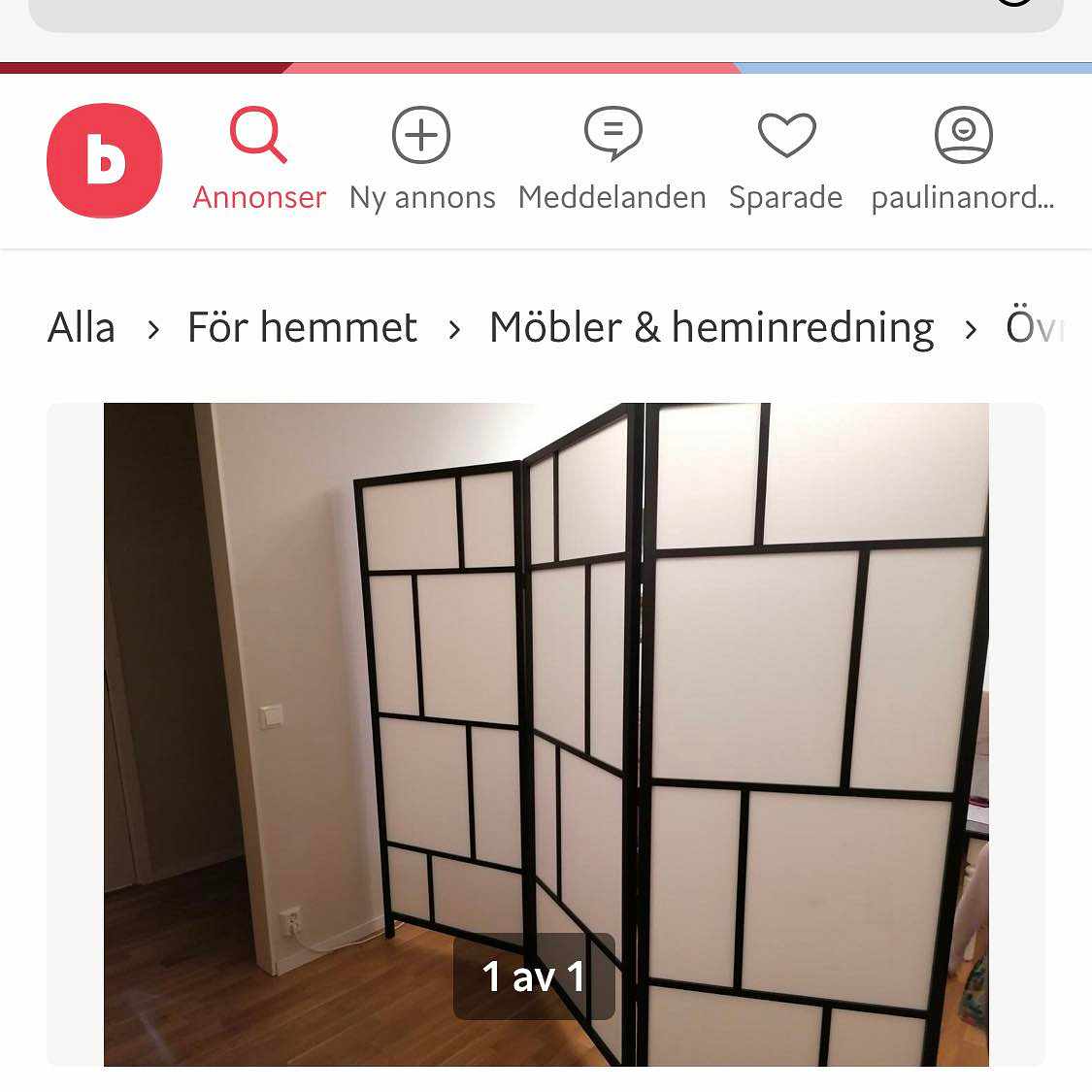
Task: Go to the Blocket home logo
Action: coord(104,160)
